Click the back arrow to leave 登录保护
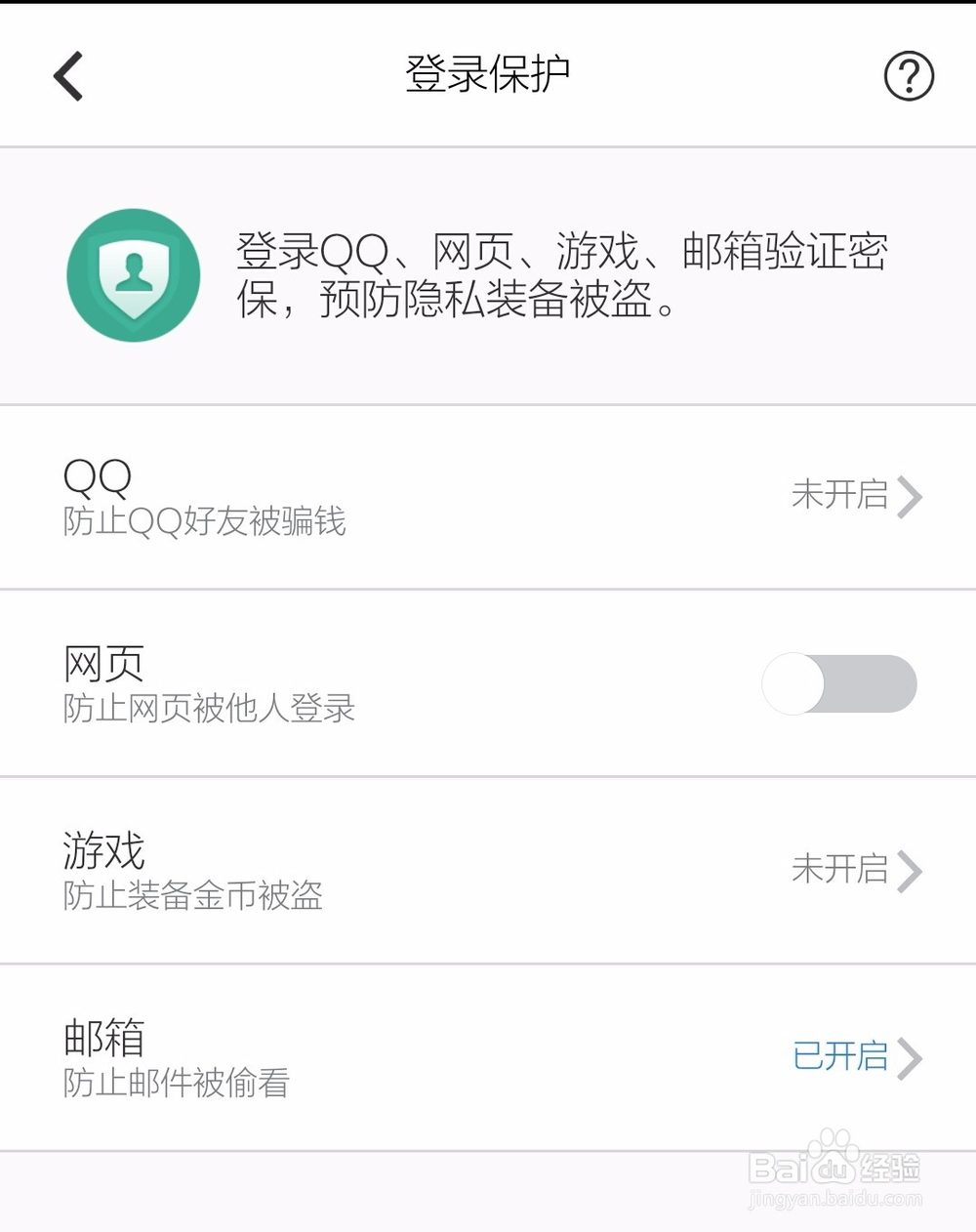The image size is (976, 1232). (65, 75)
